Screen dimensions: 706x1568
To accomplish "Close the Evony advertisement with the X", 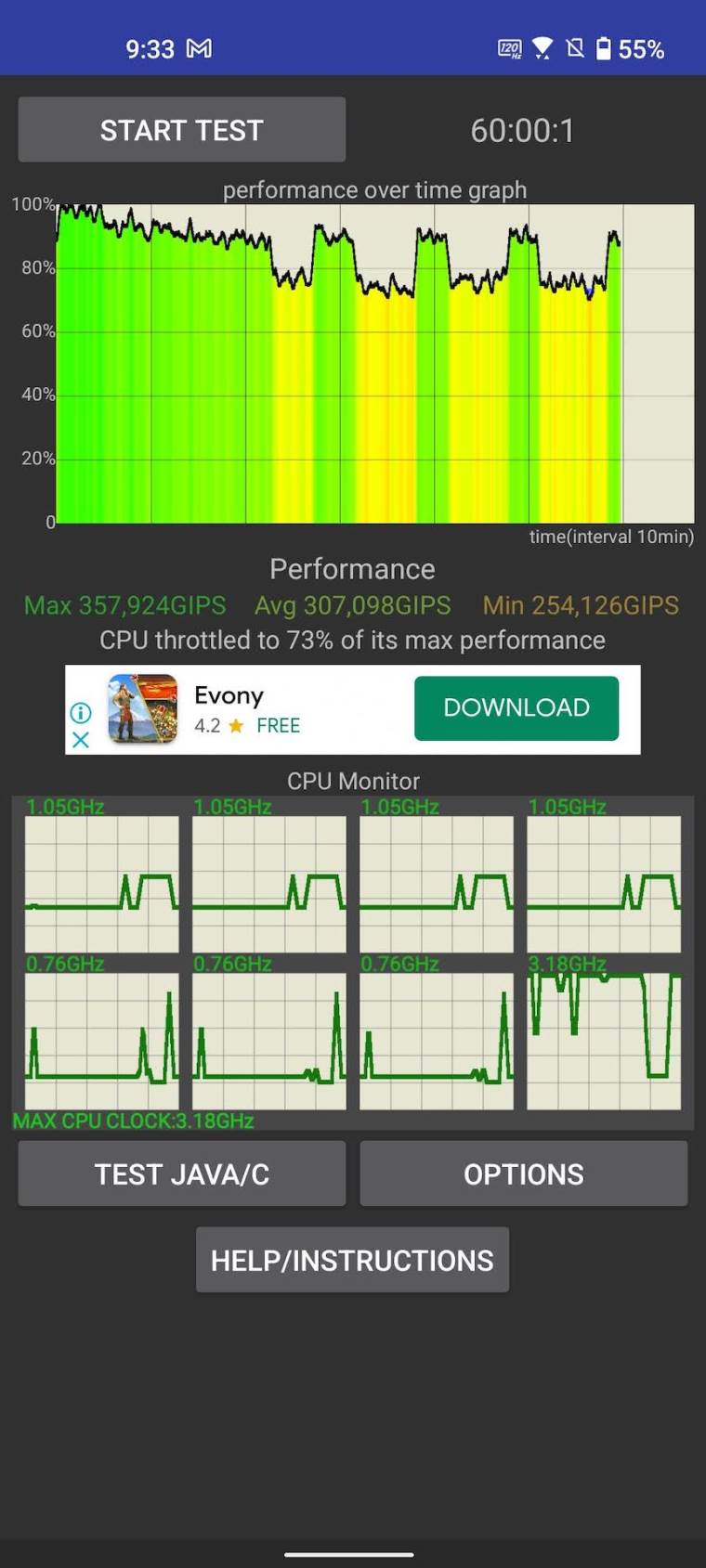I will pos(80,741).
